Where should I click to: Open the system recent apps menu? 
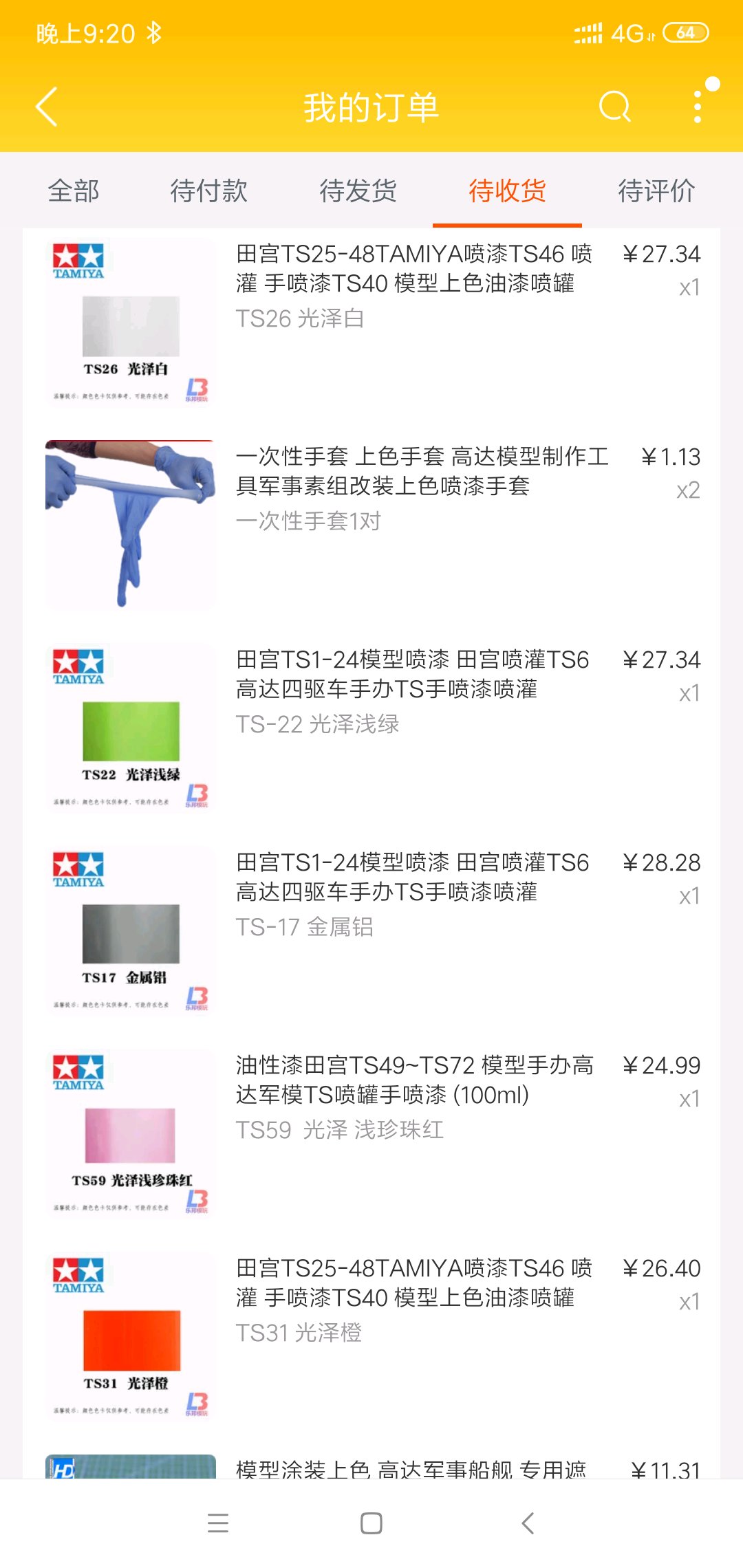click(218, 1523)
